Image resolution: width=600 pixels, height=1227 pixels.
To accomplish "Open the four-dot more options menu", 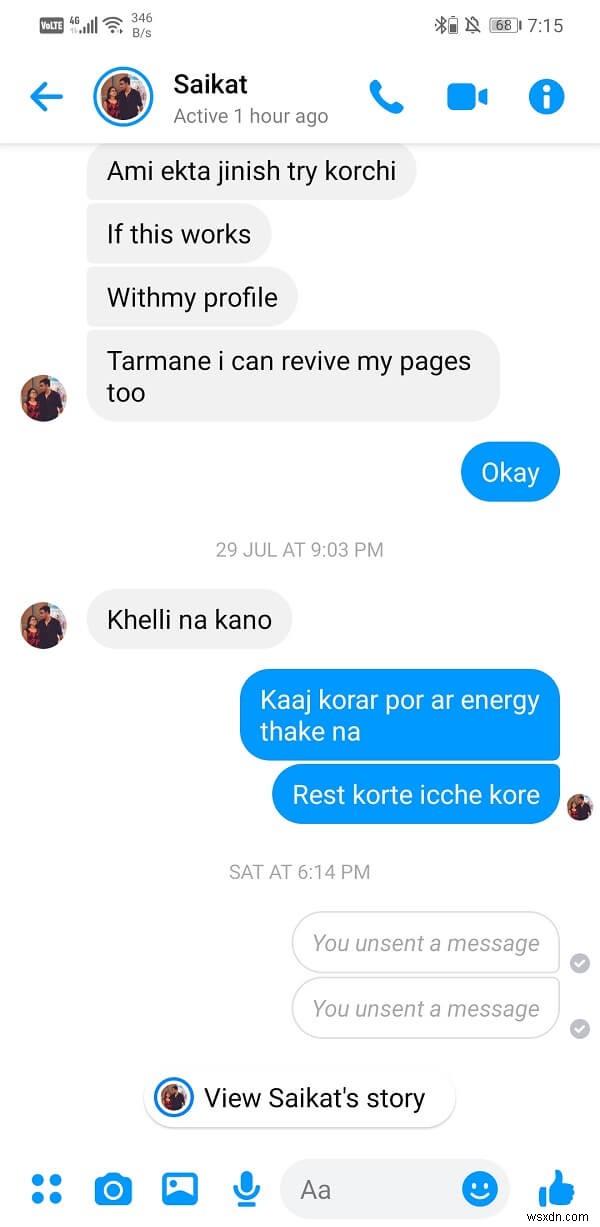I will [47, 1188].
